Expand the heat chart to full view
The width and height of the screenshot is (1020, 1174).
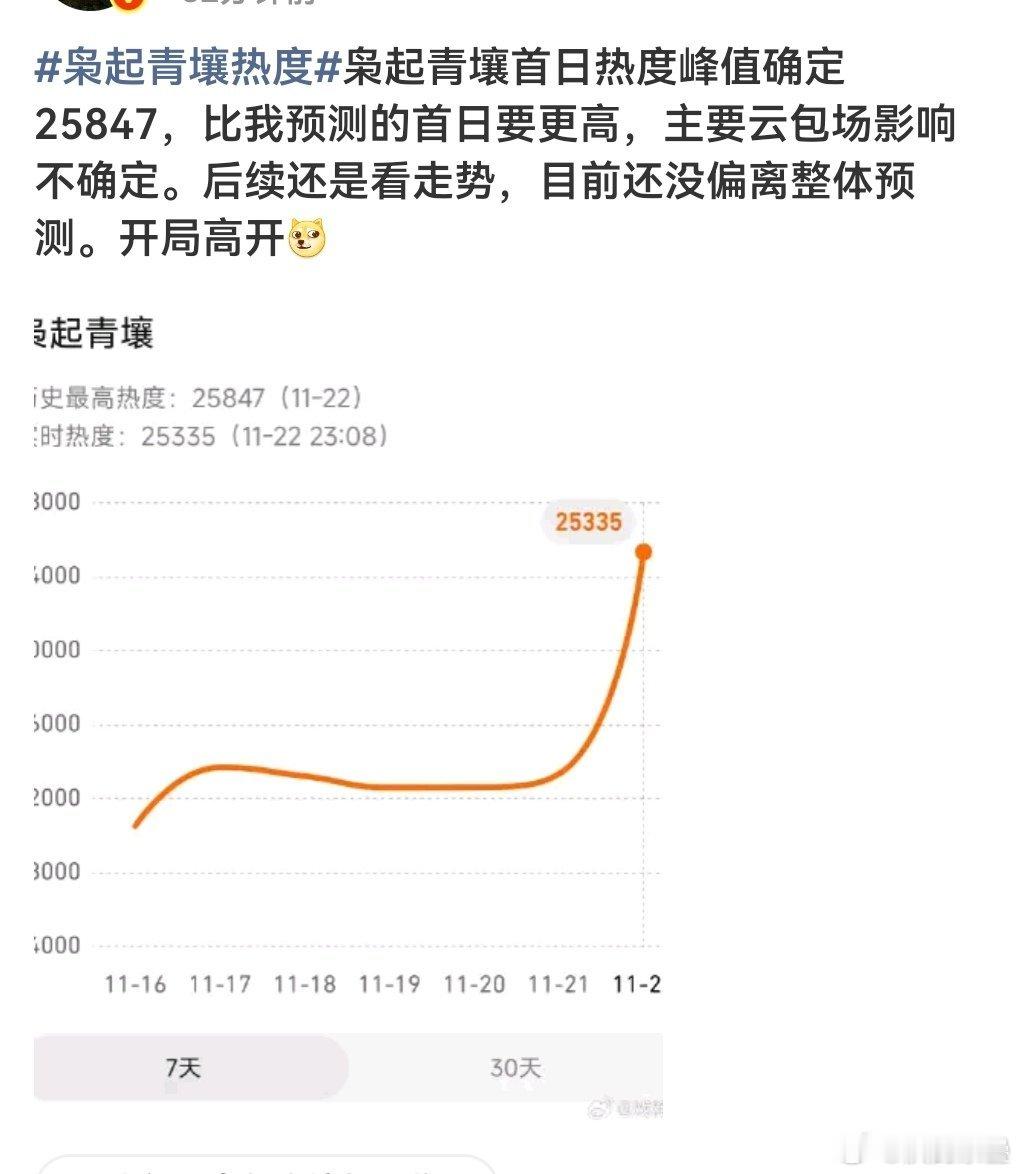click(x=370, y=720)
